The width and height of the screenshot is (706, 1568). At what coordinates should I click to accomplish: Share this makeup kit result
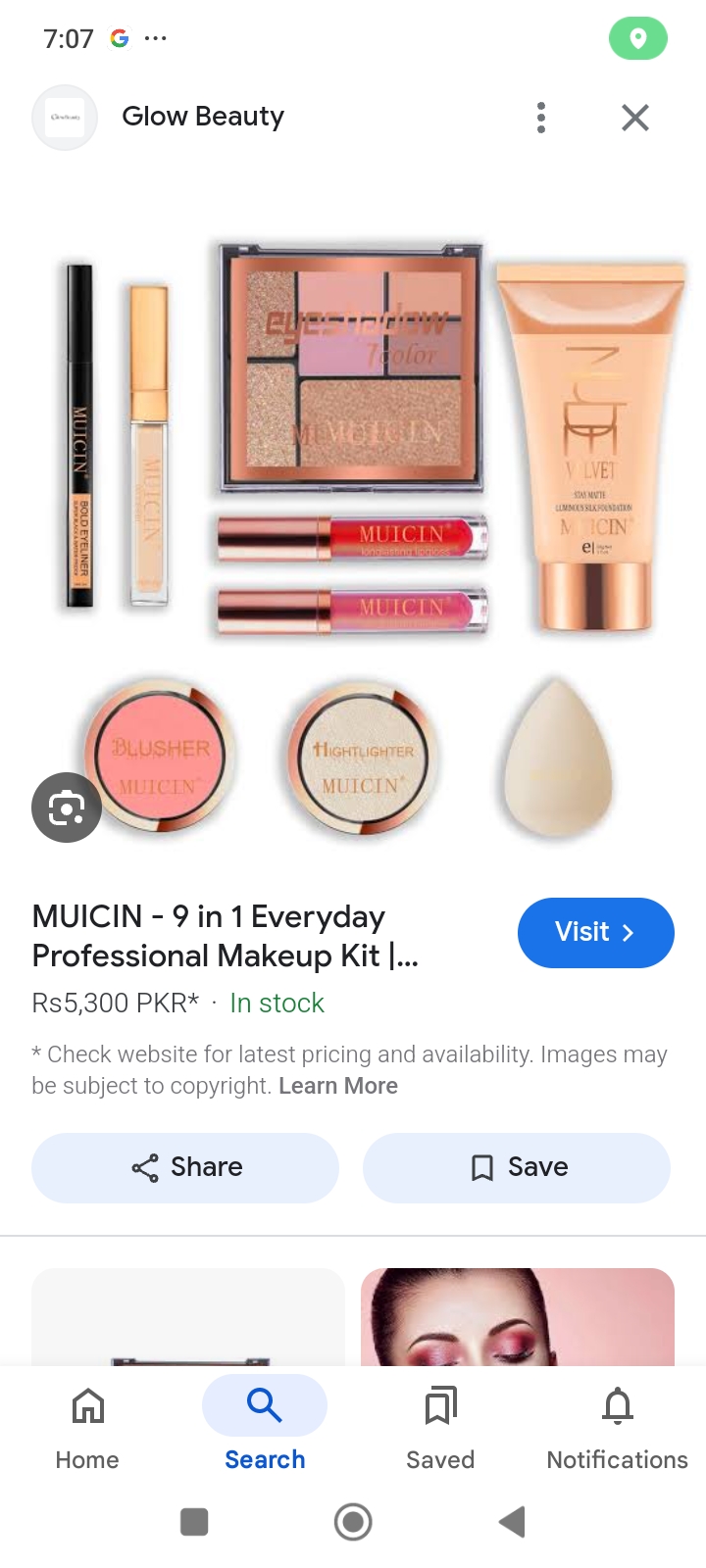185,1167
